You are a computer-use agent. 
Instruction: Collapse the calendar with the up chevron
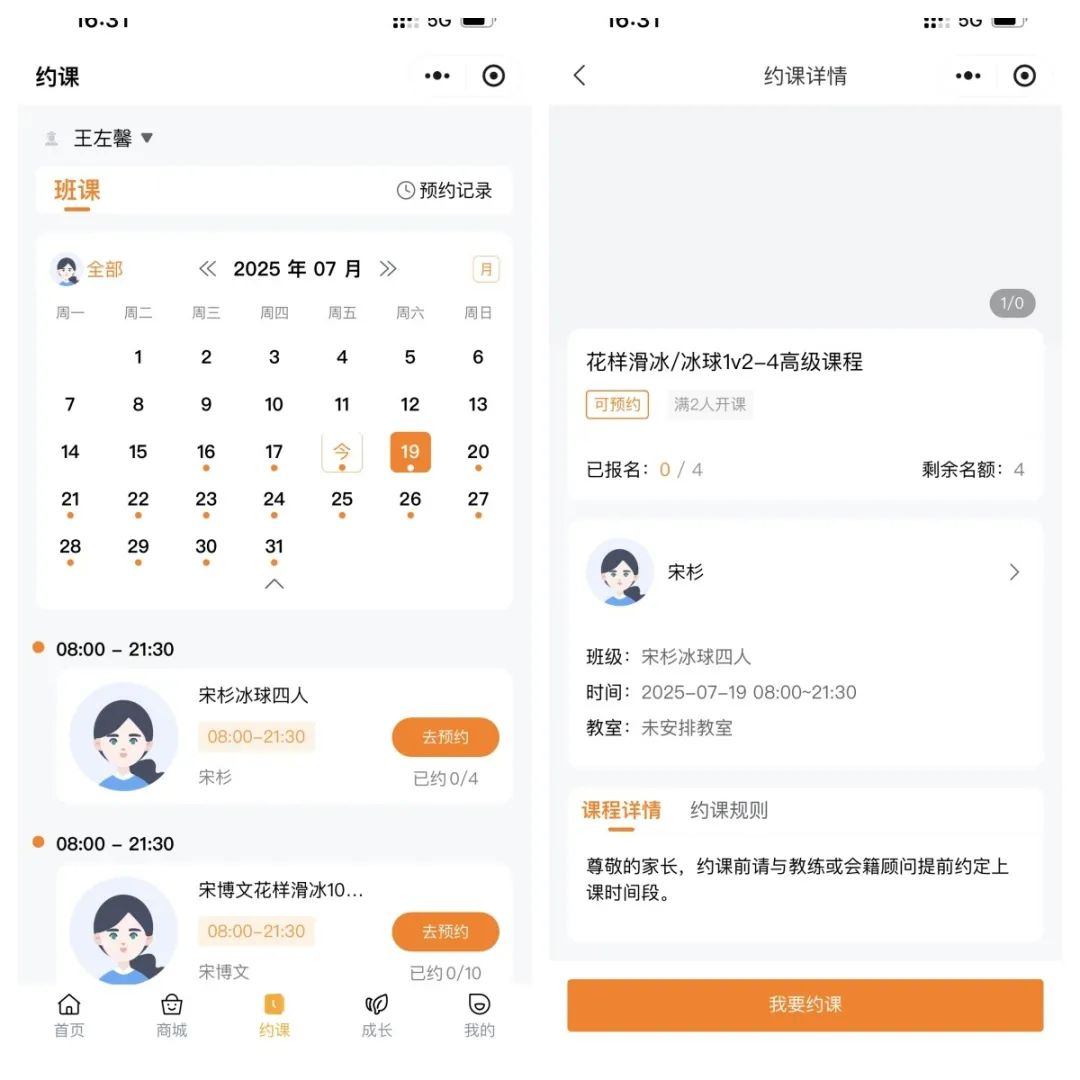274,584
